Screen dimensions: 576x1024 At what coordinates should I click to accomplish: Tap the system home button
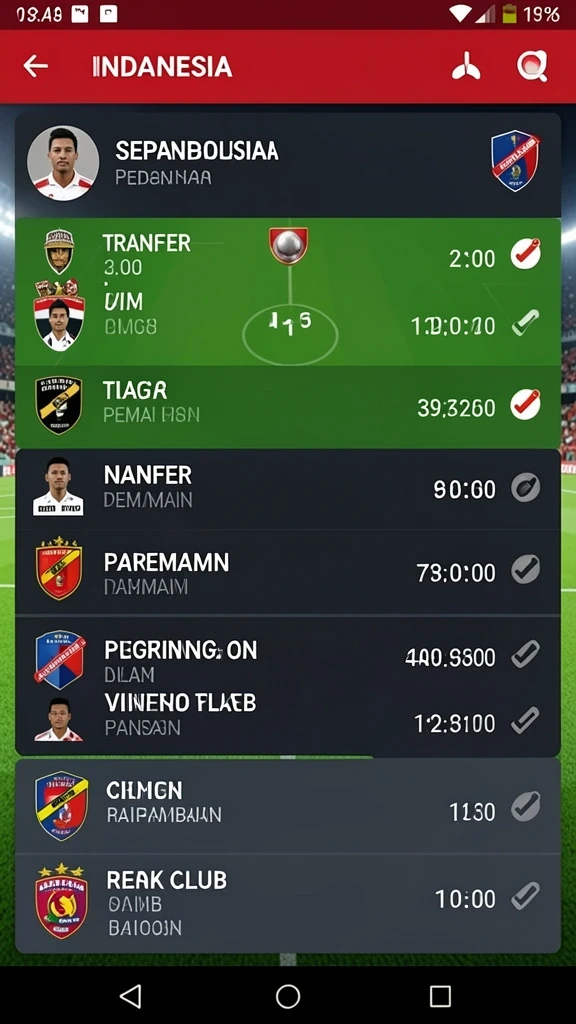(x=287, y=997)
